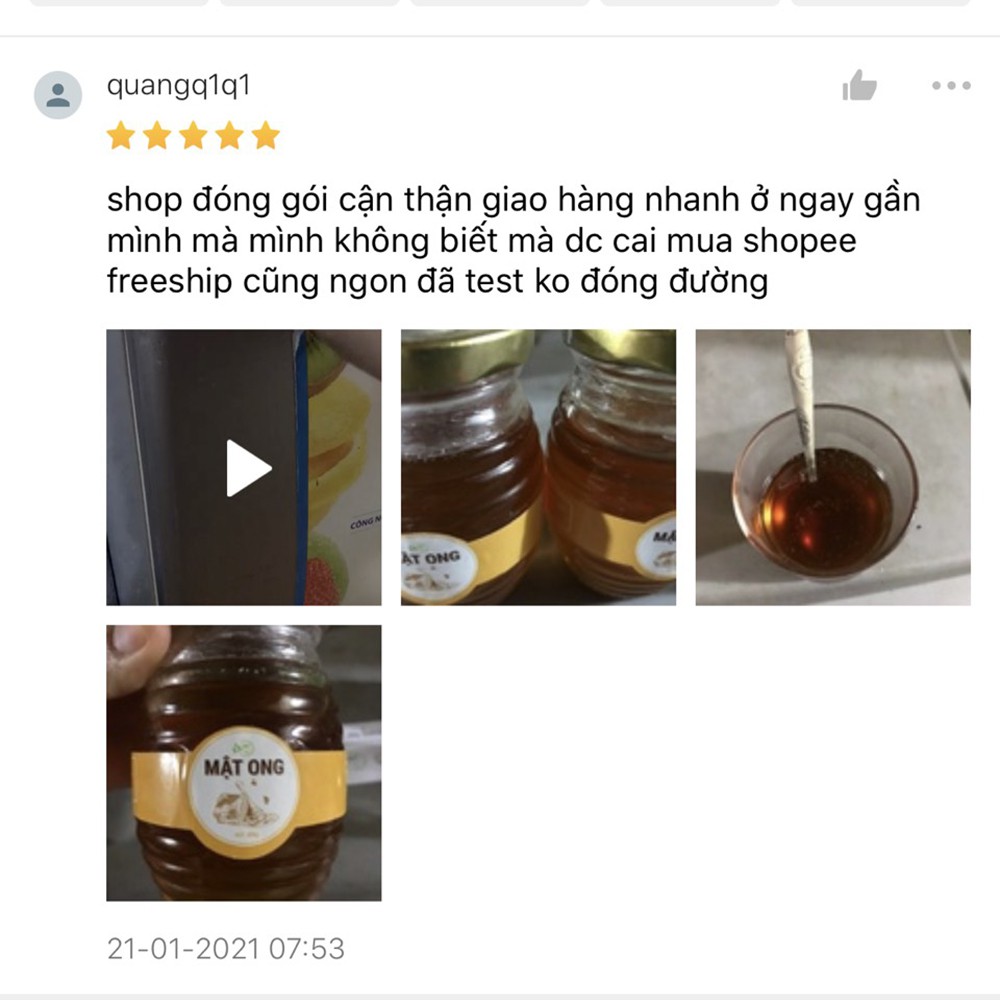
Task: Open the quangq1q1 reviewer profile
Action: (179, 85)
